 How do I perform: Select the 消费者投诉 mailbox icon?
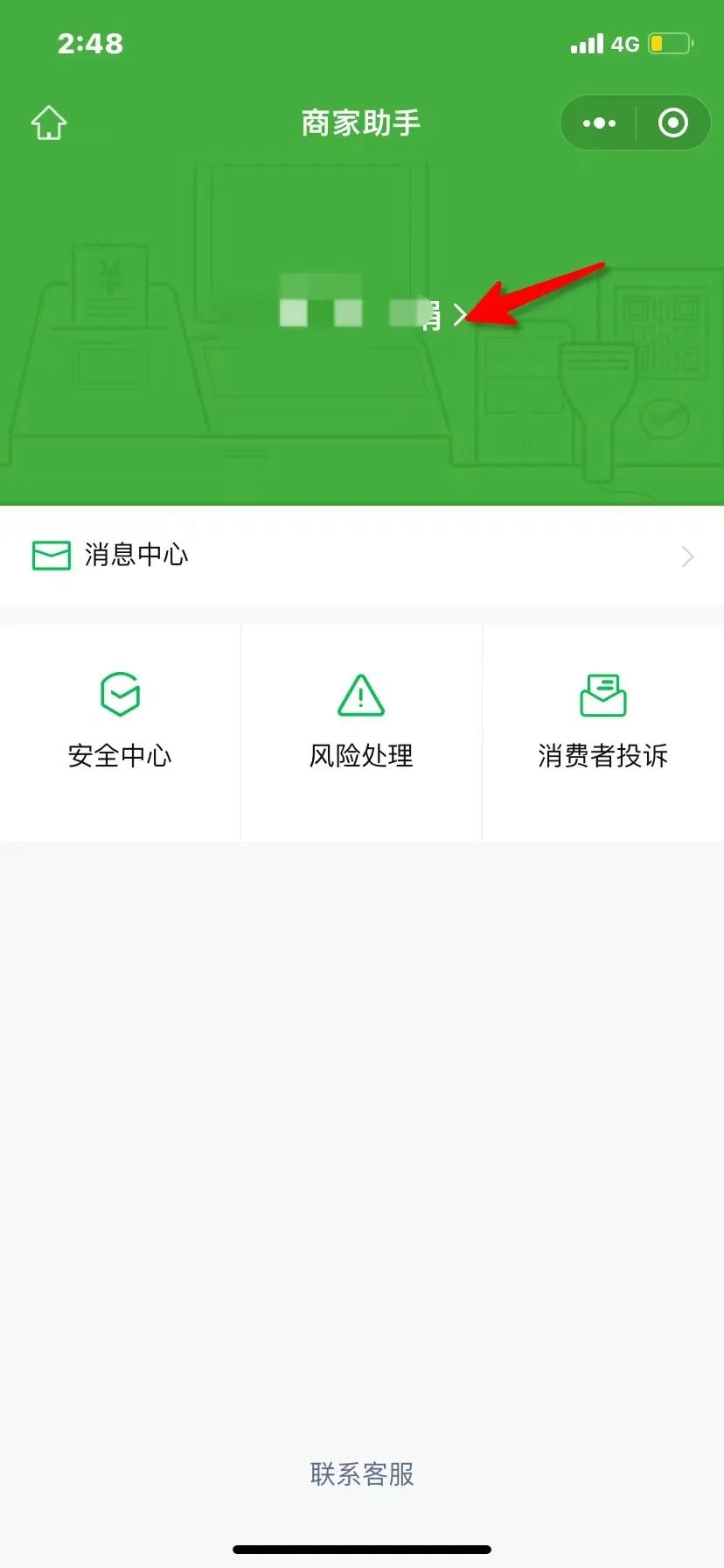602,695
